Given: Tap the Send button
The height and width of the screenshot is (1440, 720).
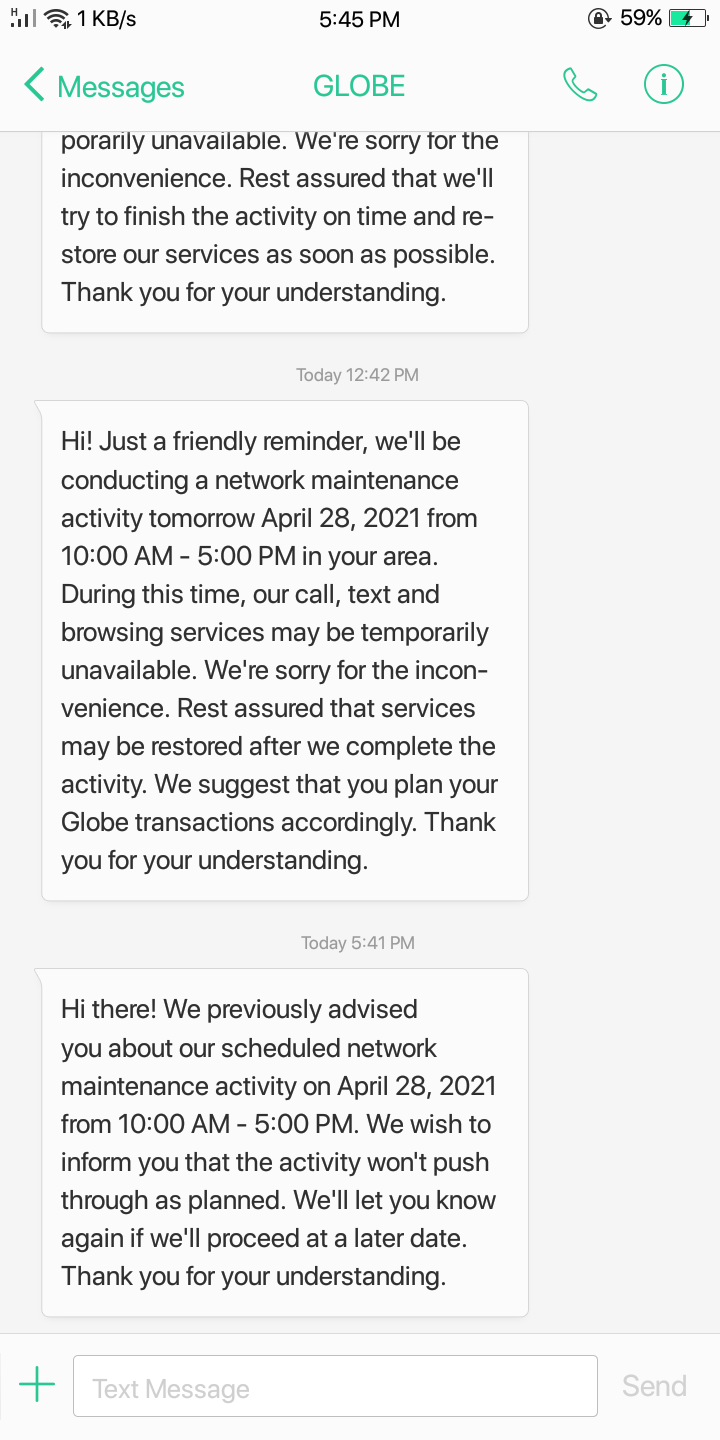Looking at the screenshot, I should tap(654, 1386).
